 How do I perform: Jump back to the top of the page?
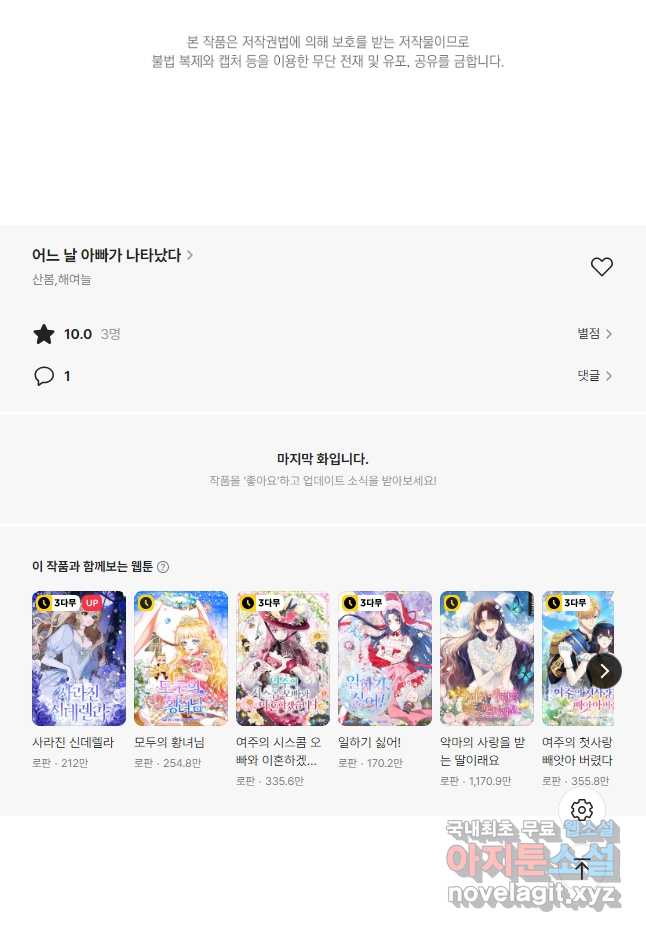582,868
